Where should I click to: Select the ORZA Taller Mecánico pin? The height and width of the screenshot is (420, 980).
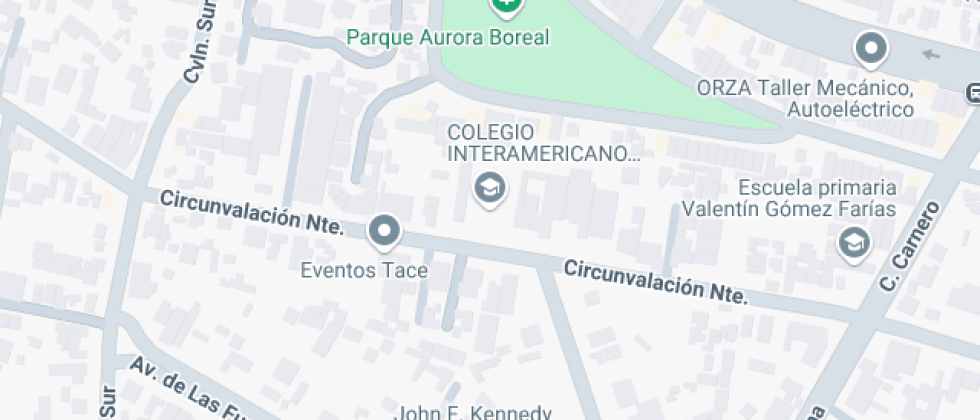pos(872,47)
